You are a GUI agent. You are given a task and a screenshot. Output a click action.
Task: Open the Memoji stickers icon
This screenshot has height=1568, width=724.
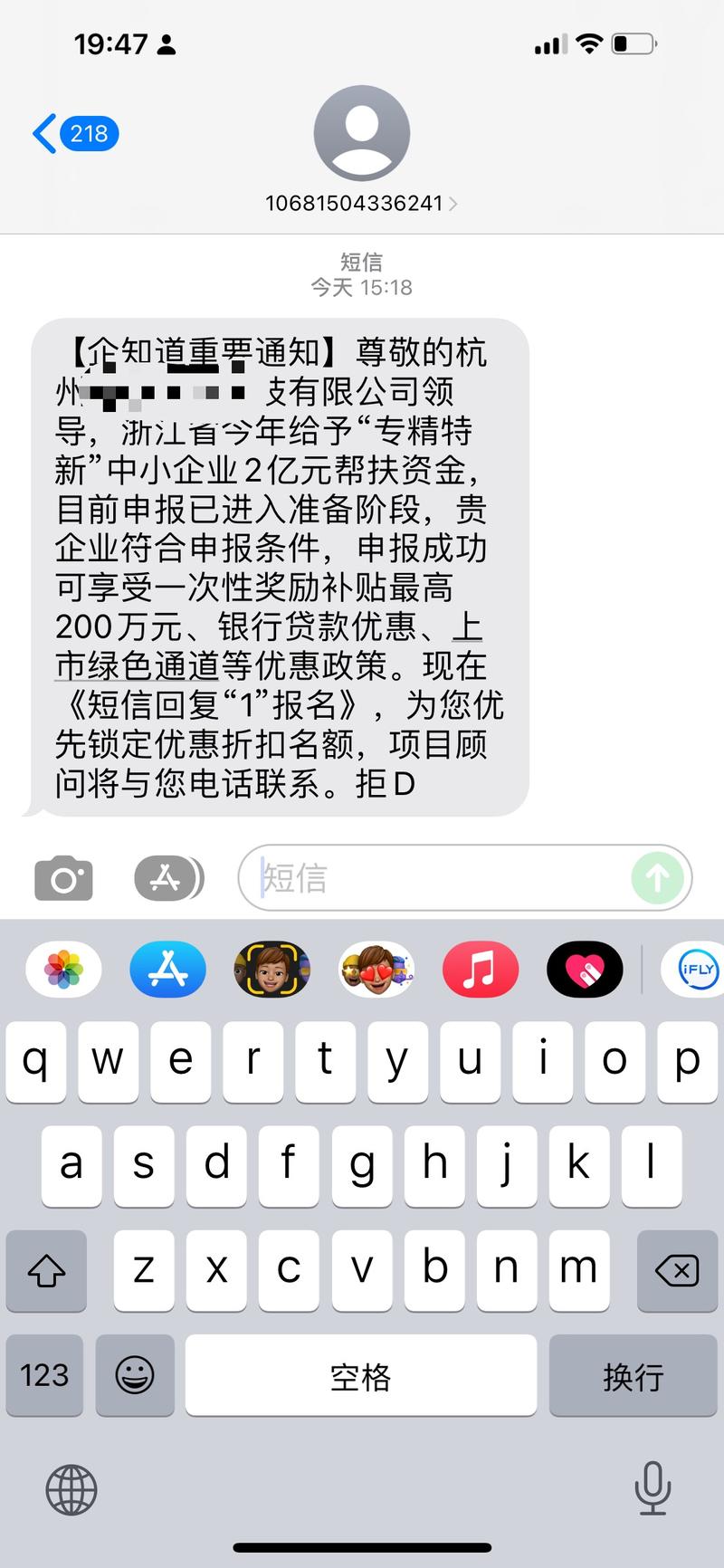point(271,969)
